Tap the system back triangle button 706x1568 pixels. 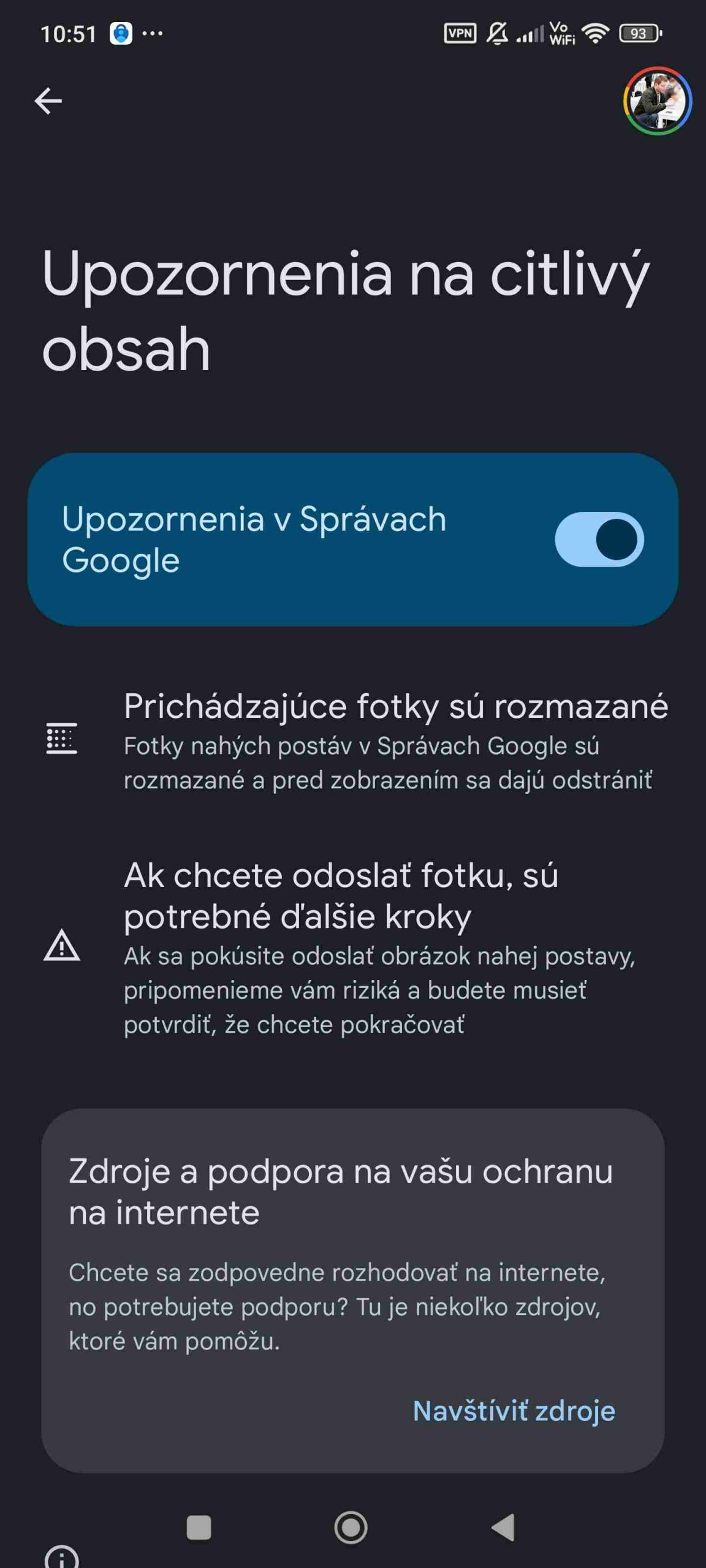(x=504, y=1527)
